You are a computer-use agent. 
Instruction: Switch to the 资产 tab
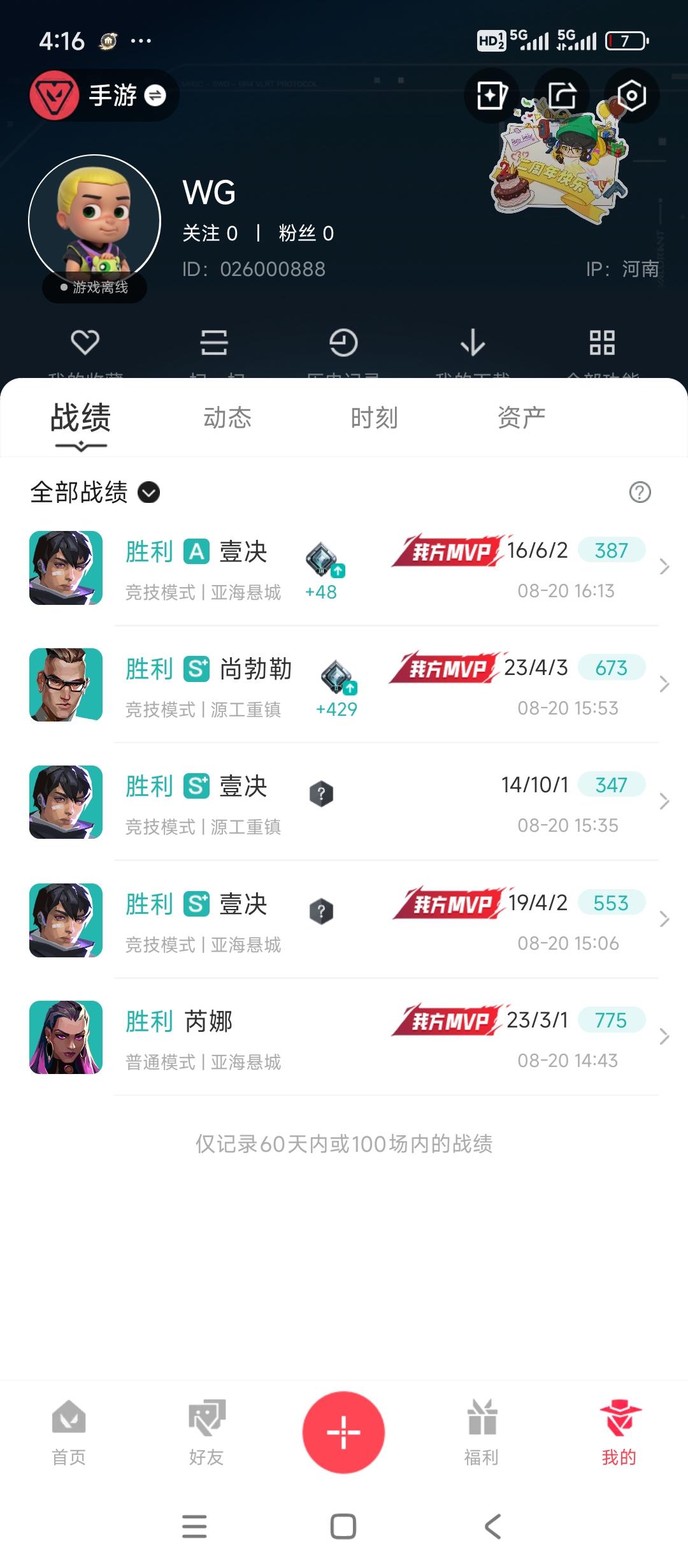coord(522,418)
